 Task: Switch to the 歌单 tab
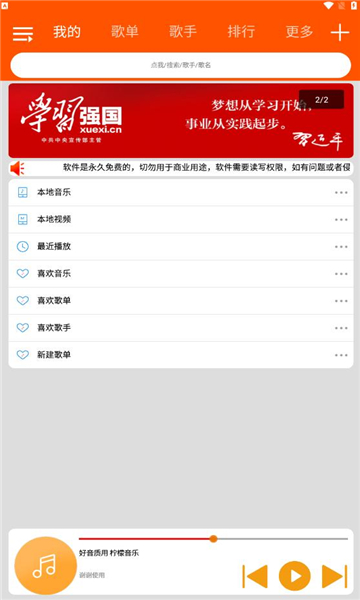pyautogui.click(x=124, y=32)
